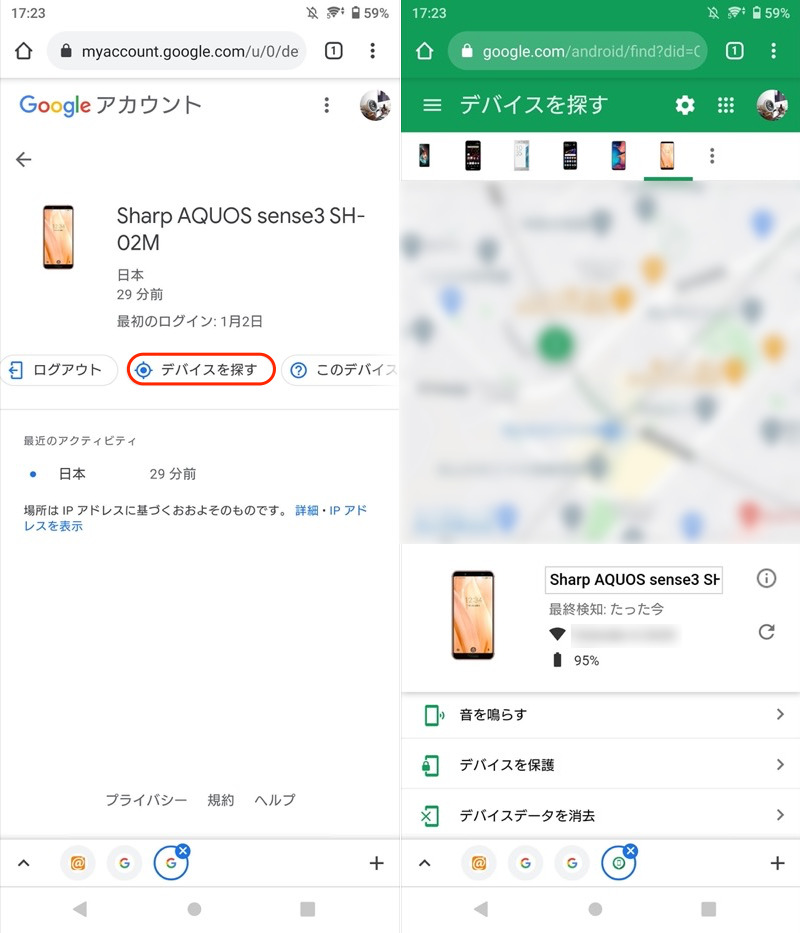800x933 pixels.
Task: Open the Google apps grid
Action: click(727, 105)
